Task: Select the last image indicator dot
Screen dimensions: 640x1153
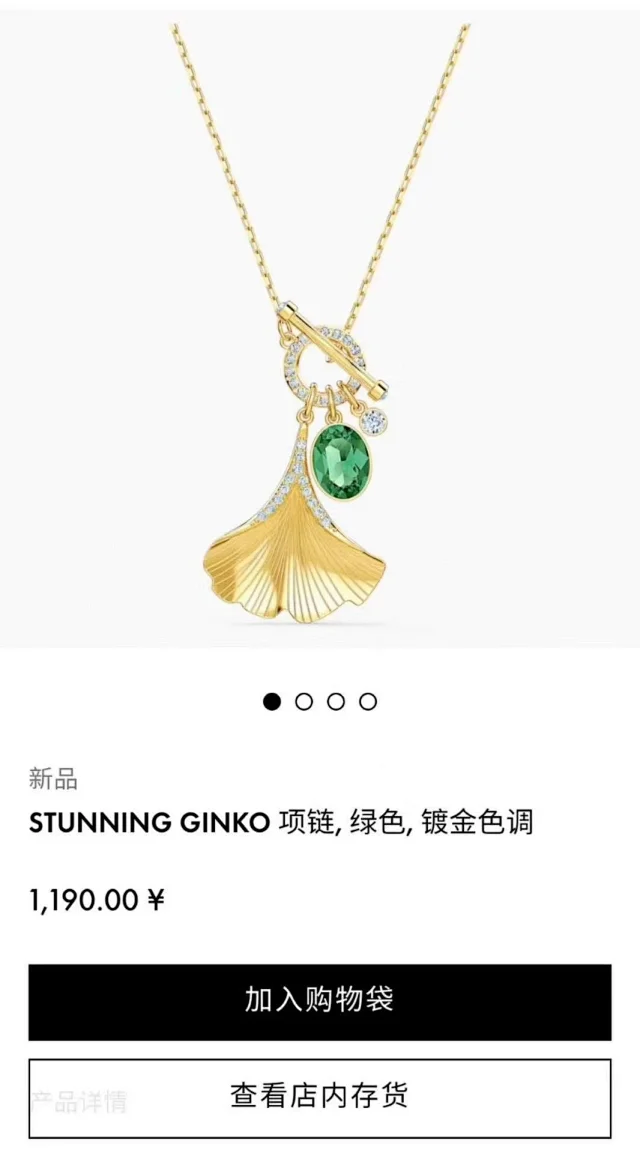Action: (x=368, y=701)
